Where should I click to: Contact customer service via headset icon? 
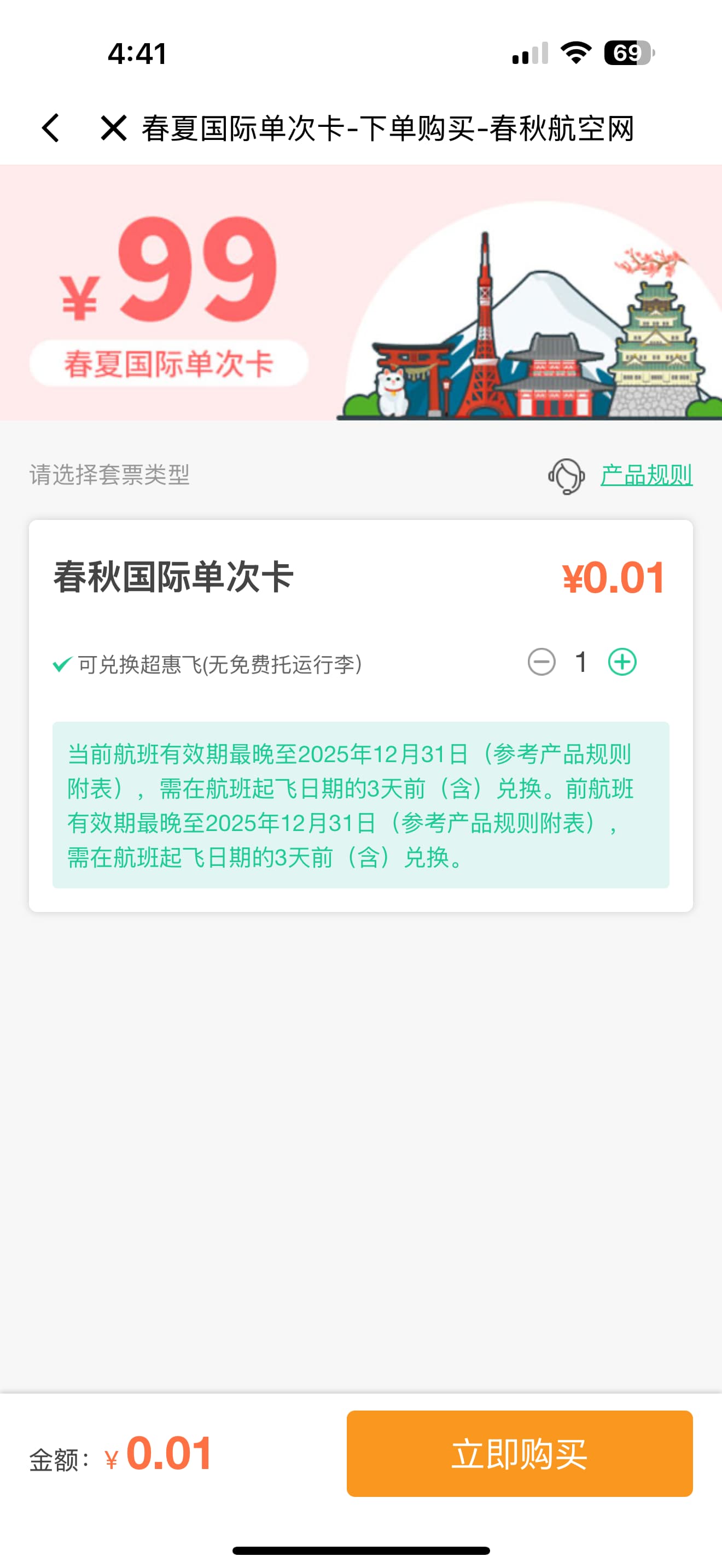tap(567, 476)
